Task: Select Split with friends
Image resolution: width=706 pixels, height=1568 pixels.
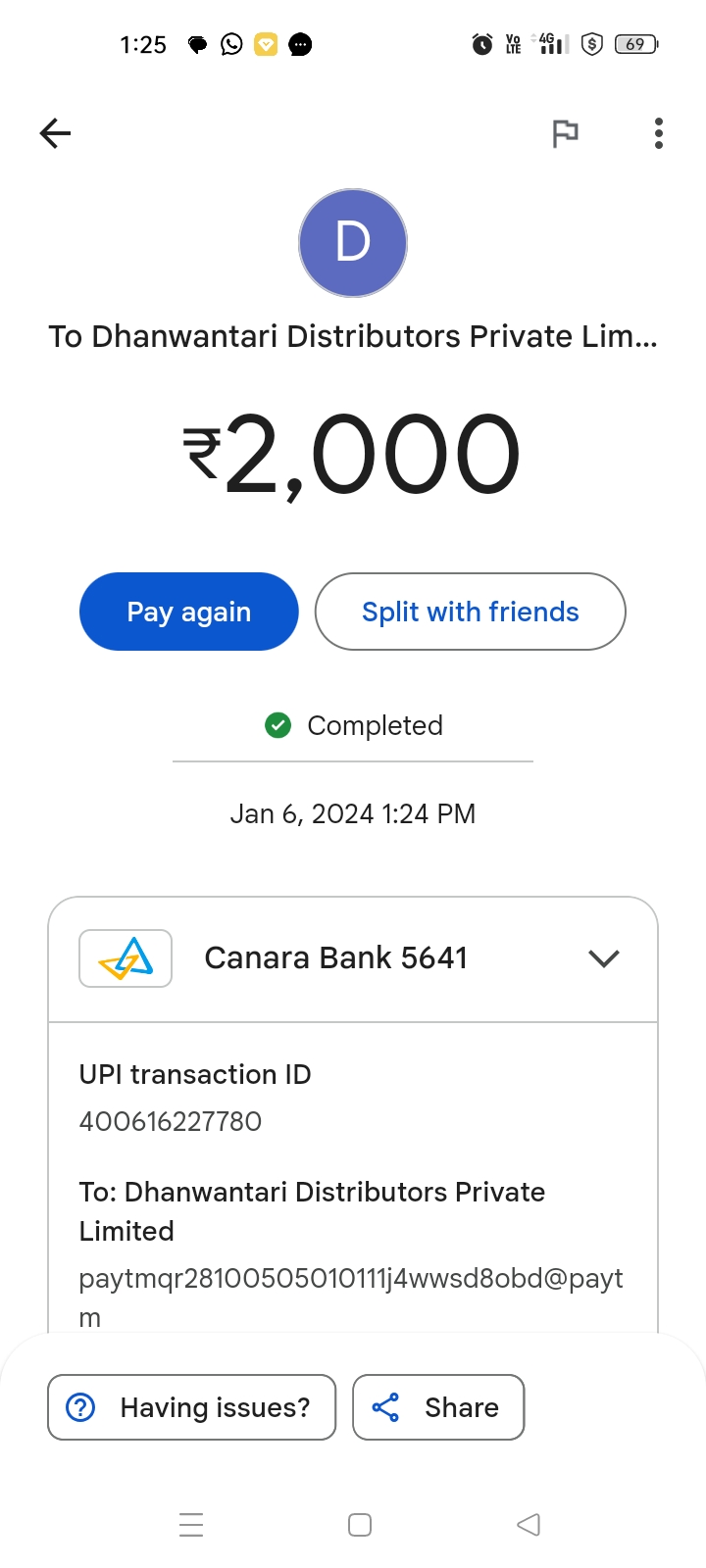Action: click(470, 612)
